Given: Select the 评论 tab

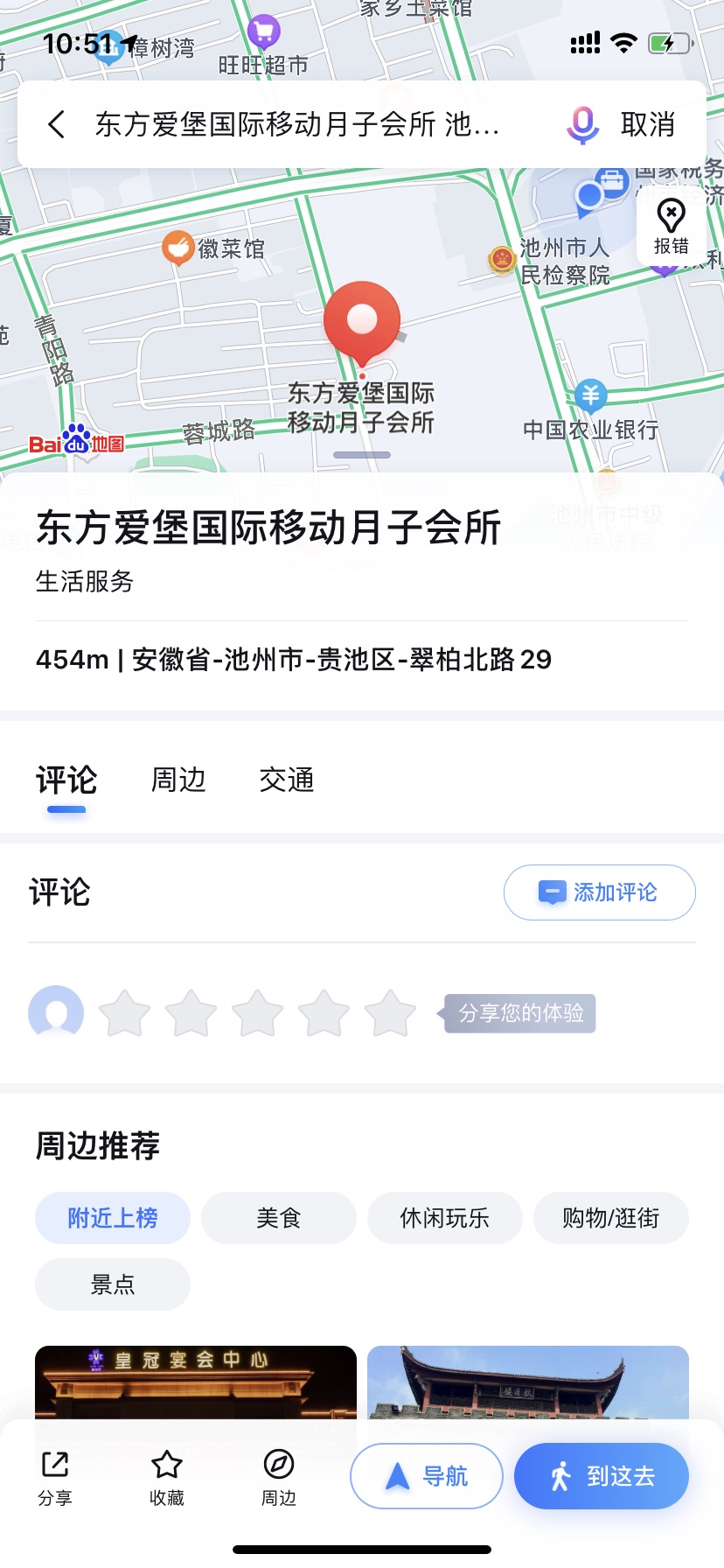Looking at the screenshot, I should click(x=66, y=780).
